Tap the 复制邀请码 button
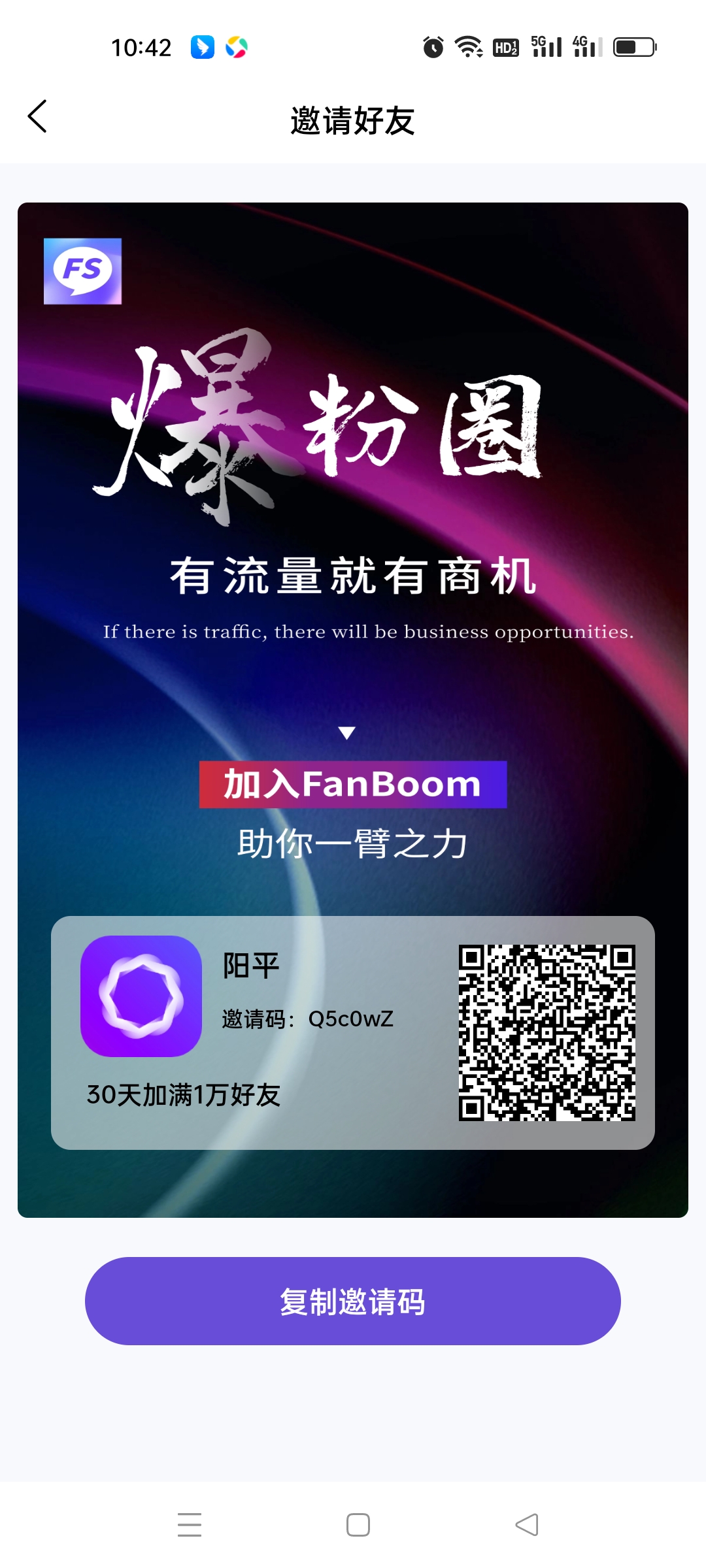The height and width of the screenshot is (1568, 706). pos(353,1301)
